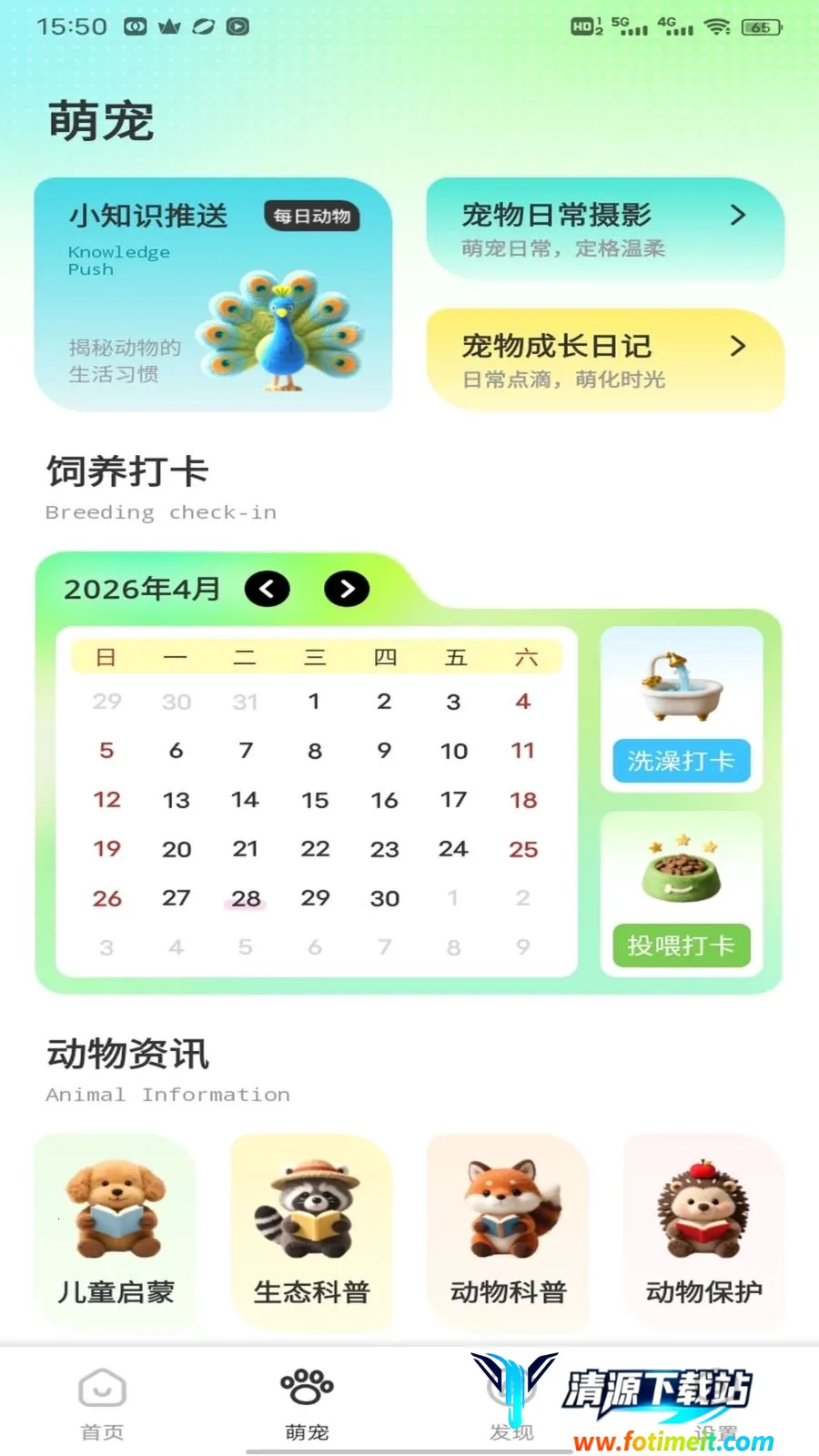Image resolution: width=819 pixels, height=1456 pixels.
Task: Open the 动物保护 category card
Action: point(704,1232)
